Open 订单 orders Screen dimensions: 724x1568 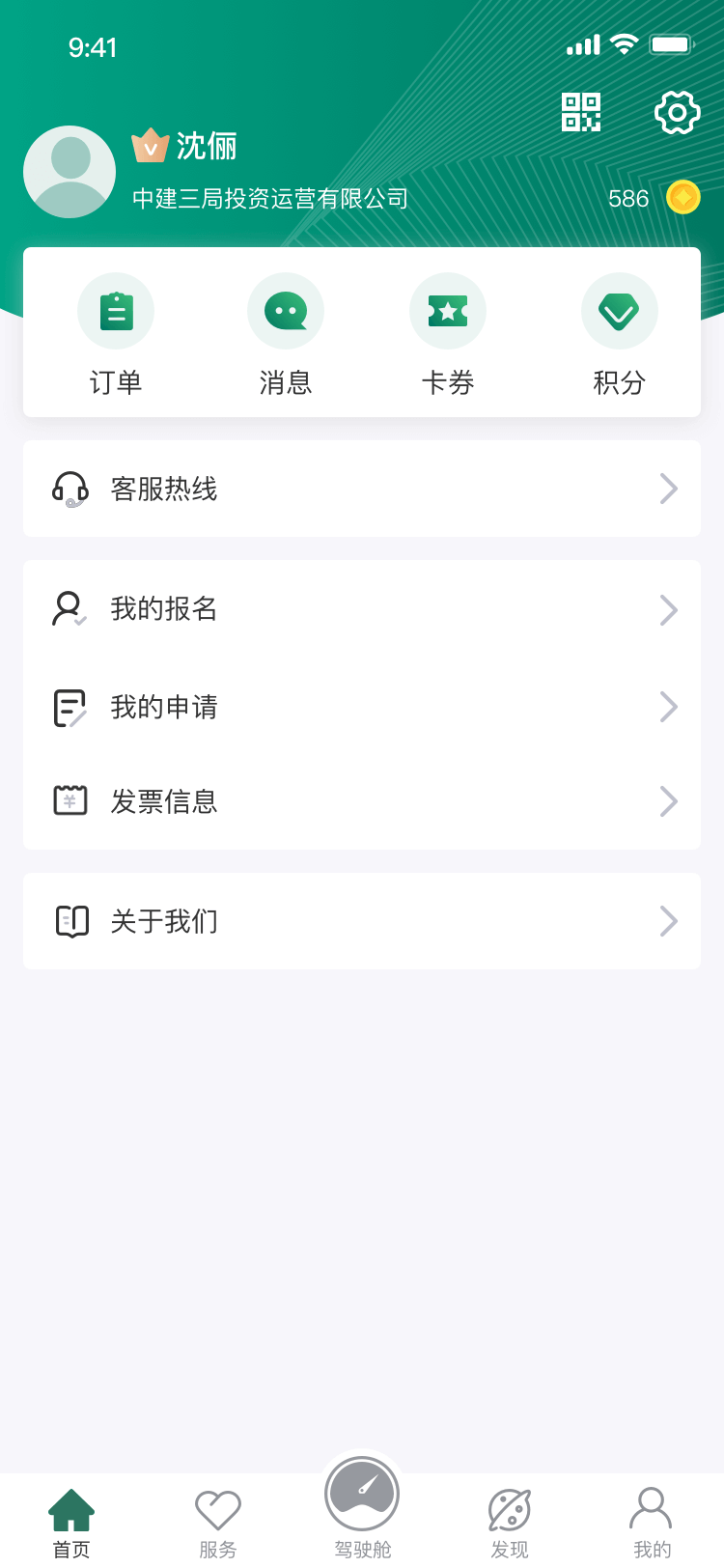[x=116, y=334]
